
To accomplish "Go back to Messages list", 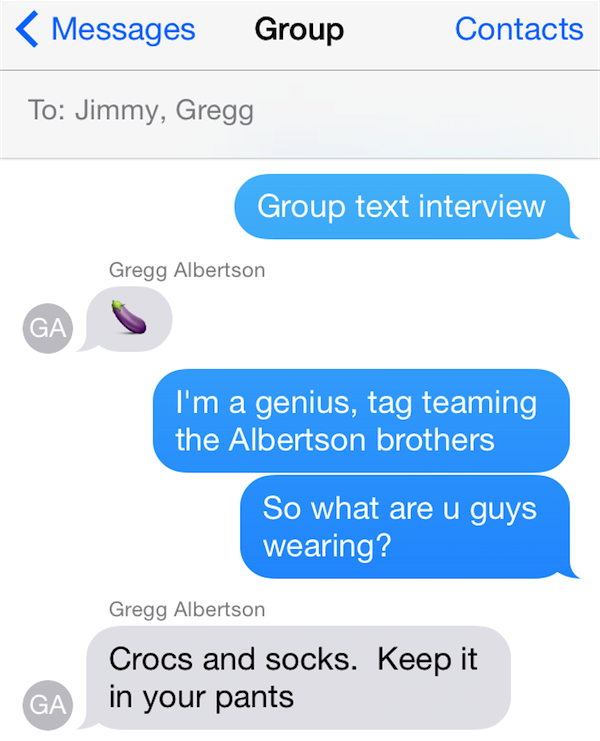I will coord(106,30).
